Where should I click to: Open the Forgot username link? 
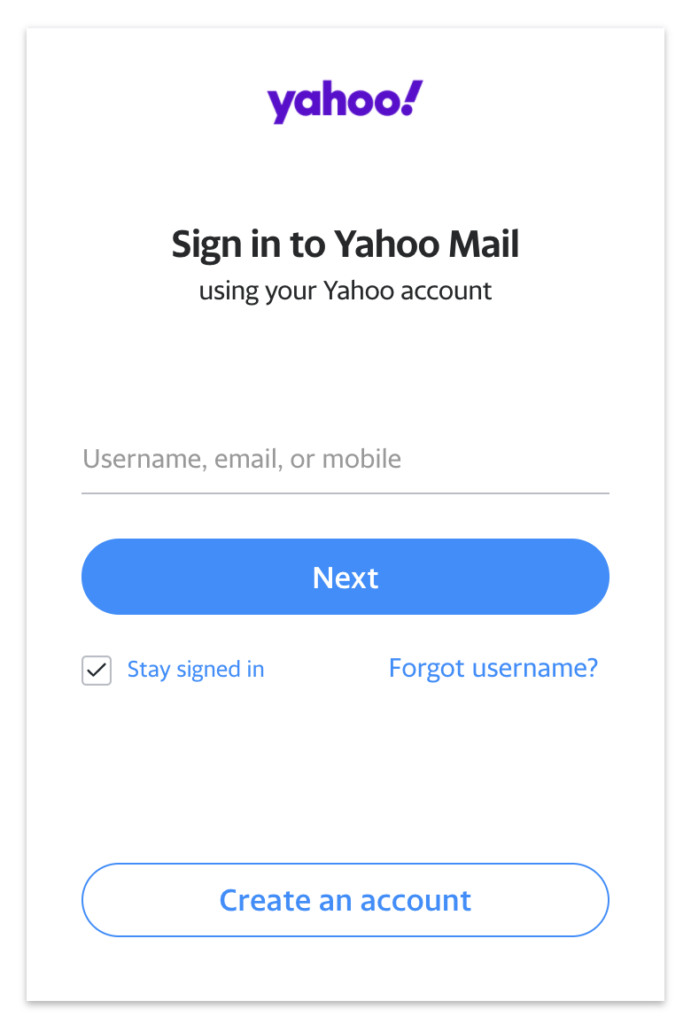[493, 668]
